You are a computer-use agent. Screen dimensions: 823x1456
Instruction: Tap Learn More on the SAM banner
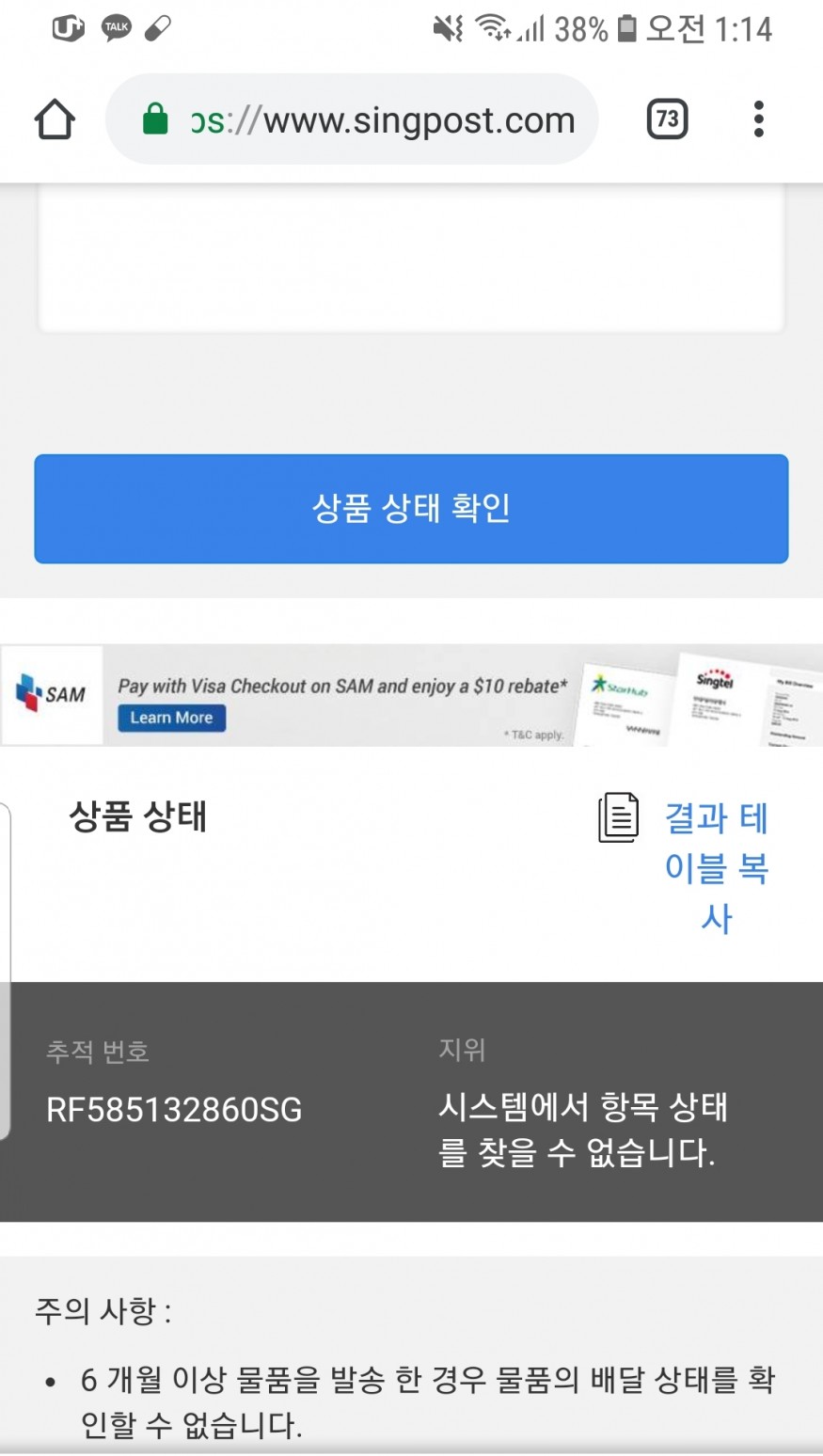[171, 718]
